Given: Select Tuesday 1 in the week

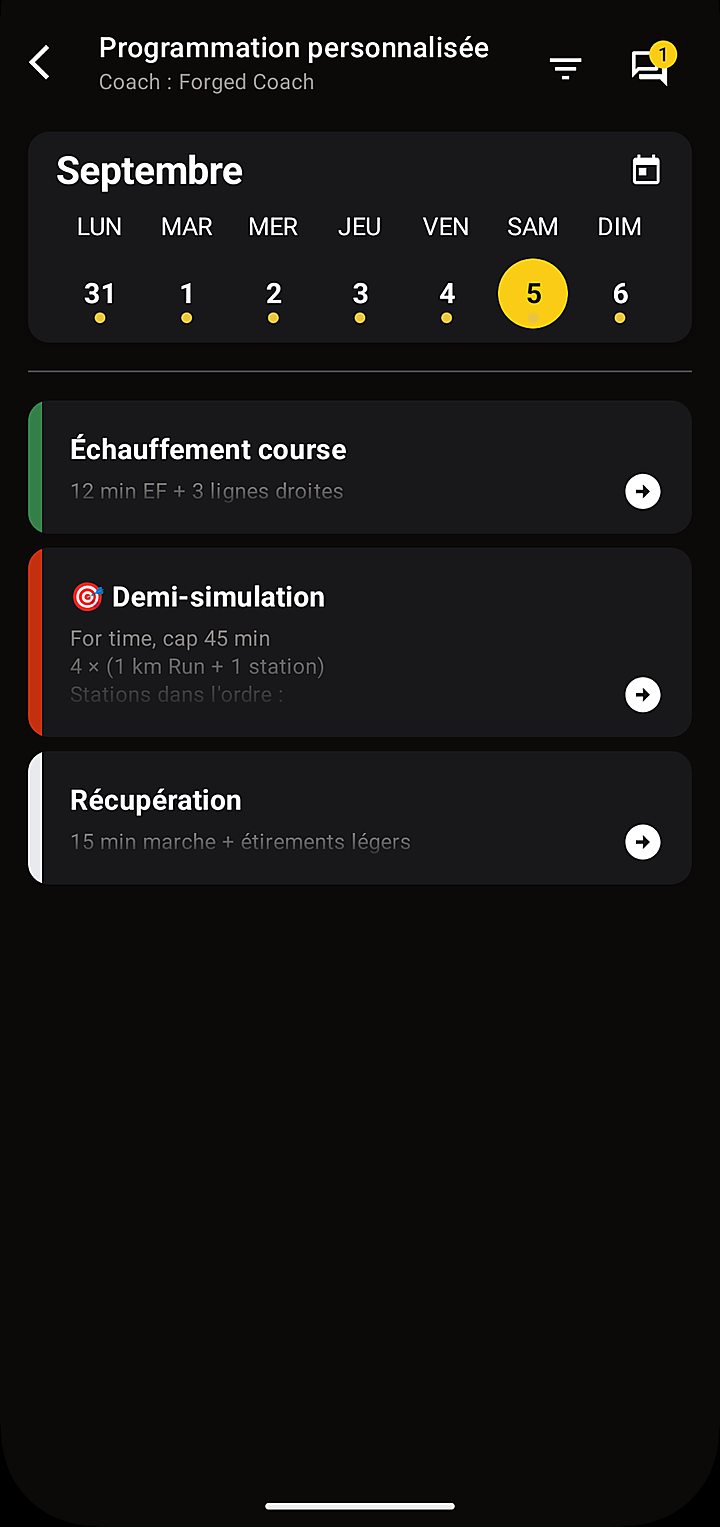Looking at the screenshot, I should (x=186, y=295).
